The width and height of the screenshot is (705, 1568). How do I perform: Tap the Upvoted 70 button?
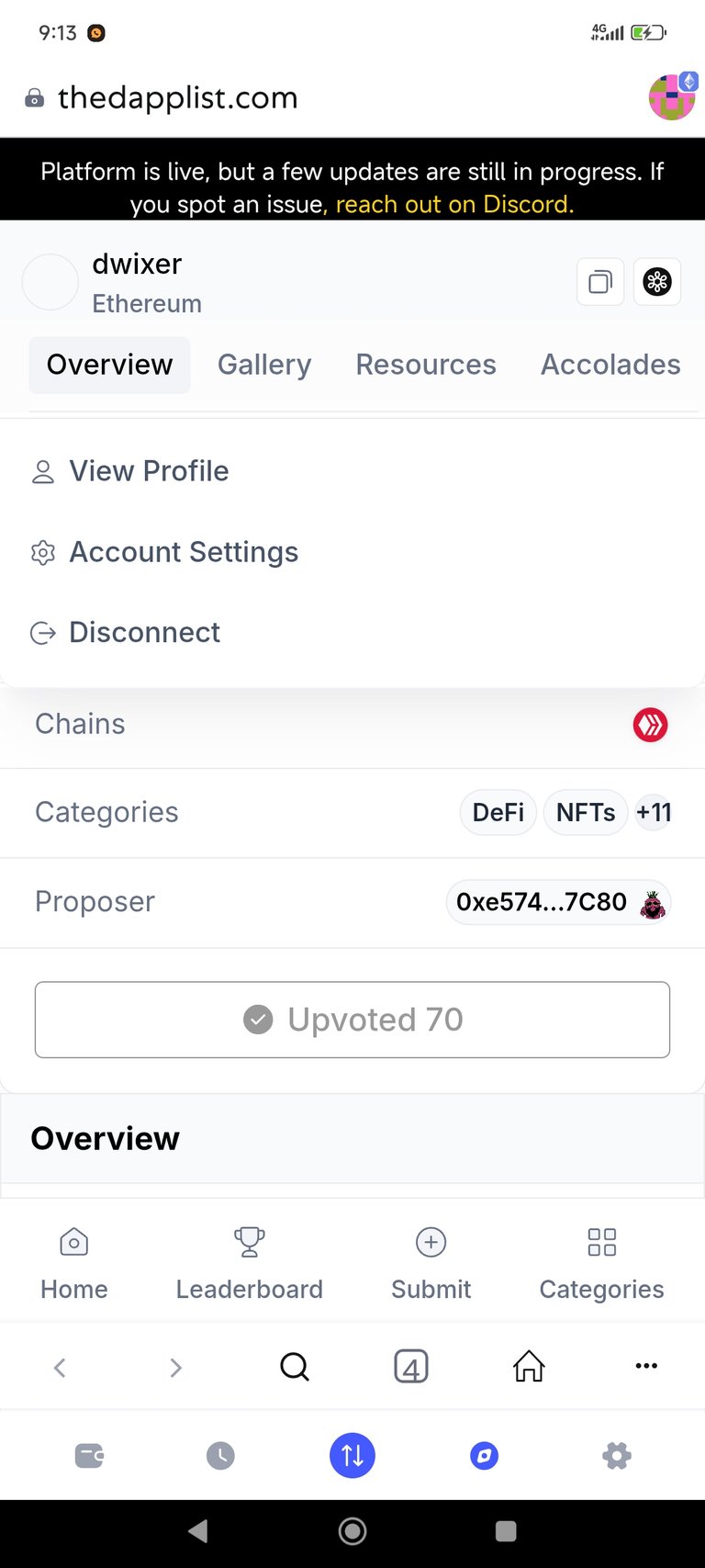(x=352, y=1020)
